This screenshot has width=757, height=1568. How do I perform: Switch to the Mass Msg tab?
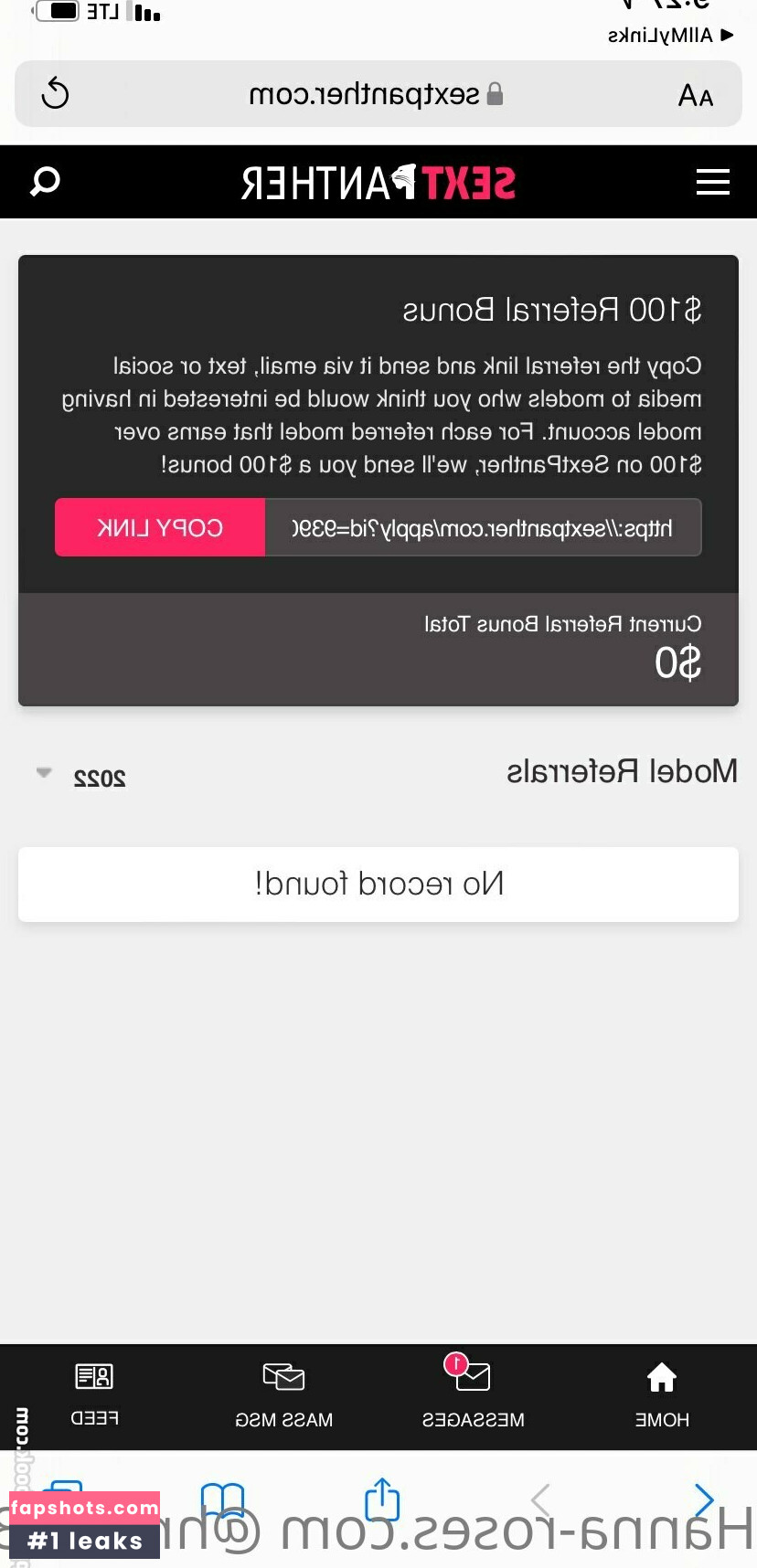click(x=283, y=1393)
